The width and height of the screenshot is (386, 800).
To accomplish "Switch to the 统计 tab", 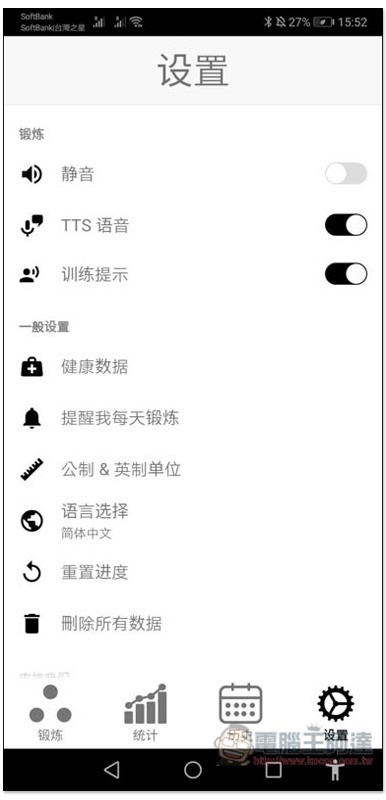I will [x=145, y=713].
